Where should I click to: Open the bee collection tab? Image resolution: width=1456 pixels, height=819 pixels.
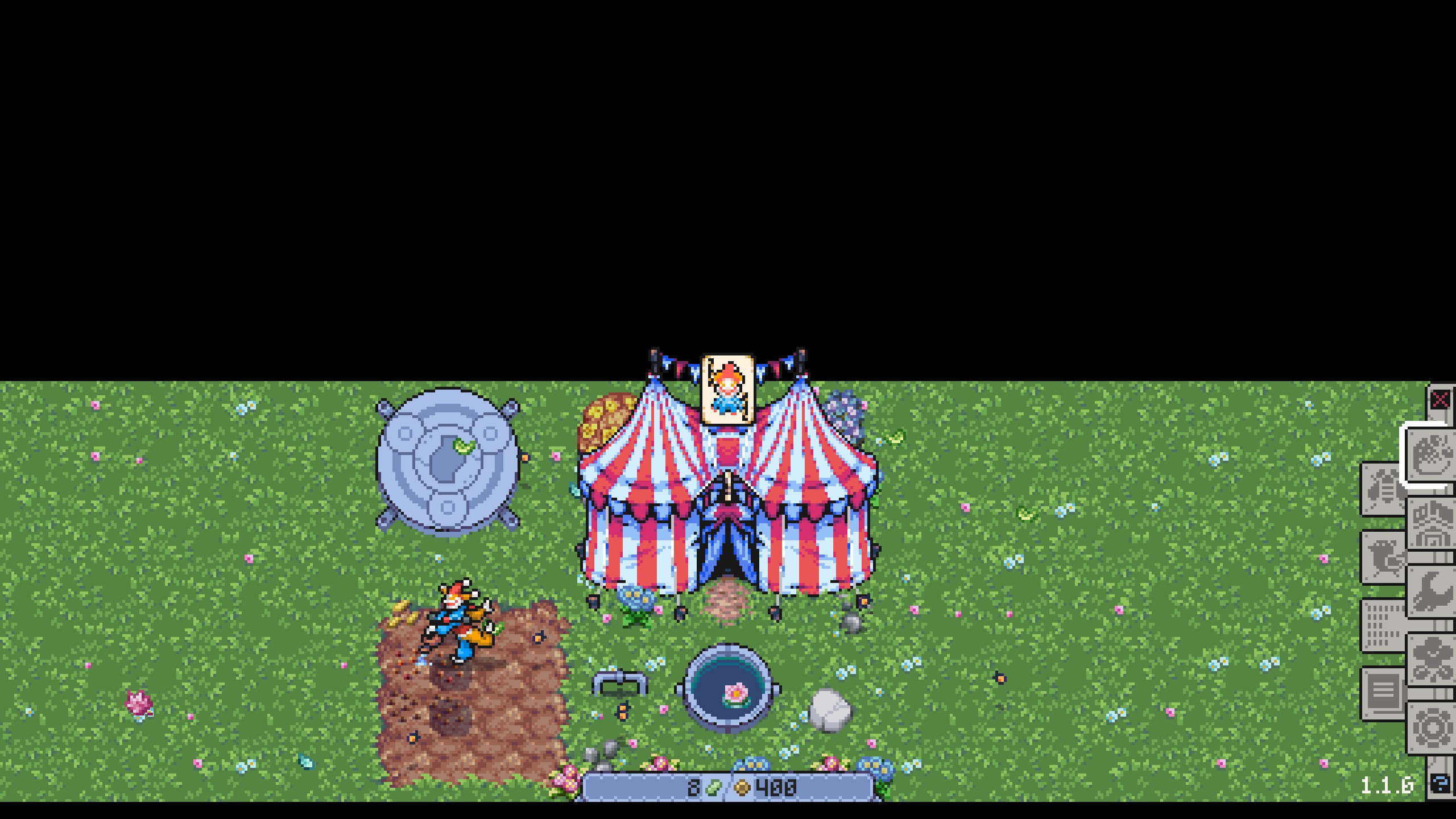click(1382, 489)
